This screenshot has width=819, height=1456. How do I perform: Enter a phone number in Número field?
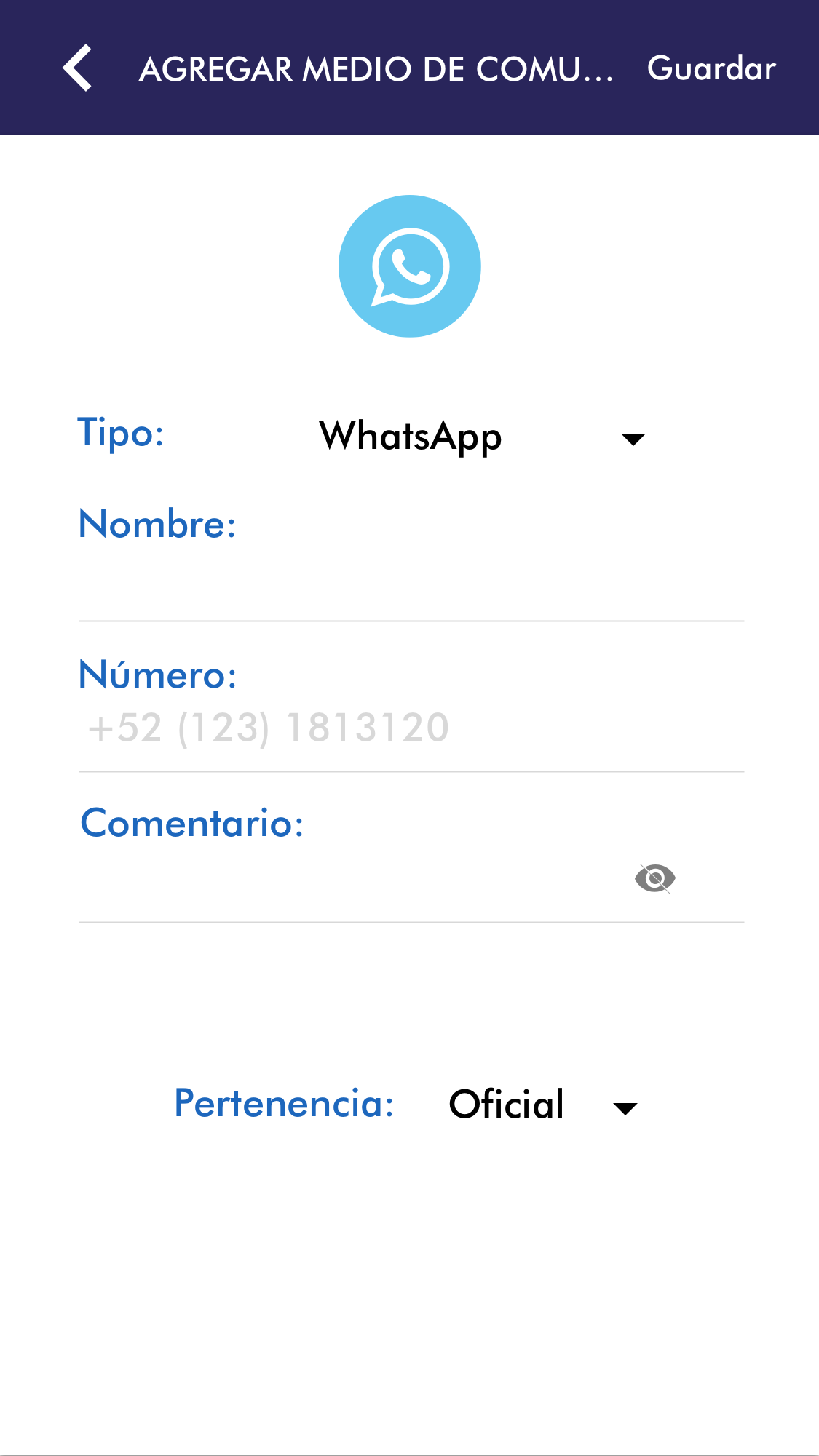click(x=411, y=728)
